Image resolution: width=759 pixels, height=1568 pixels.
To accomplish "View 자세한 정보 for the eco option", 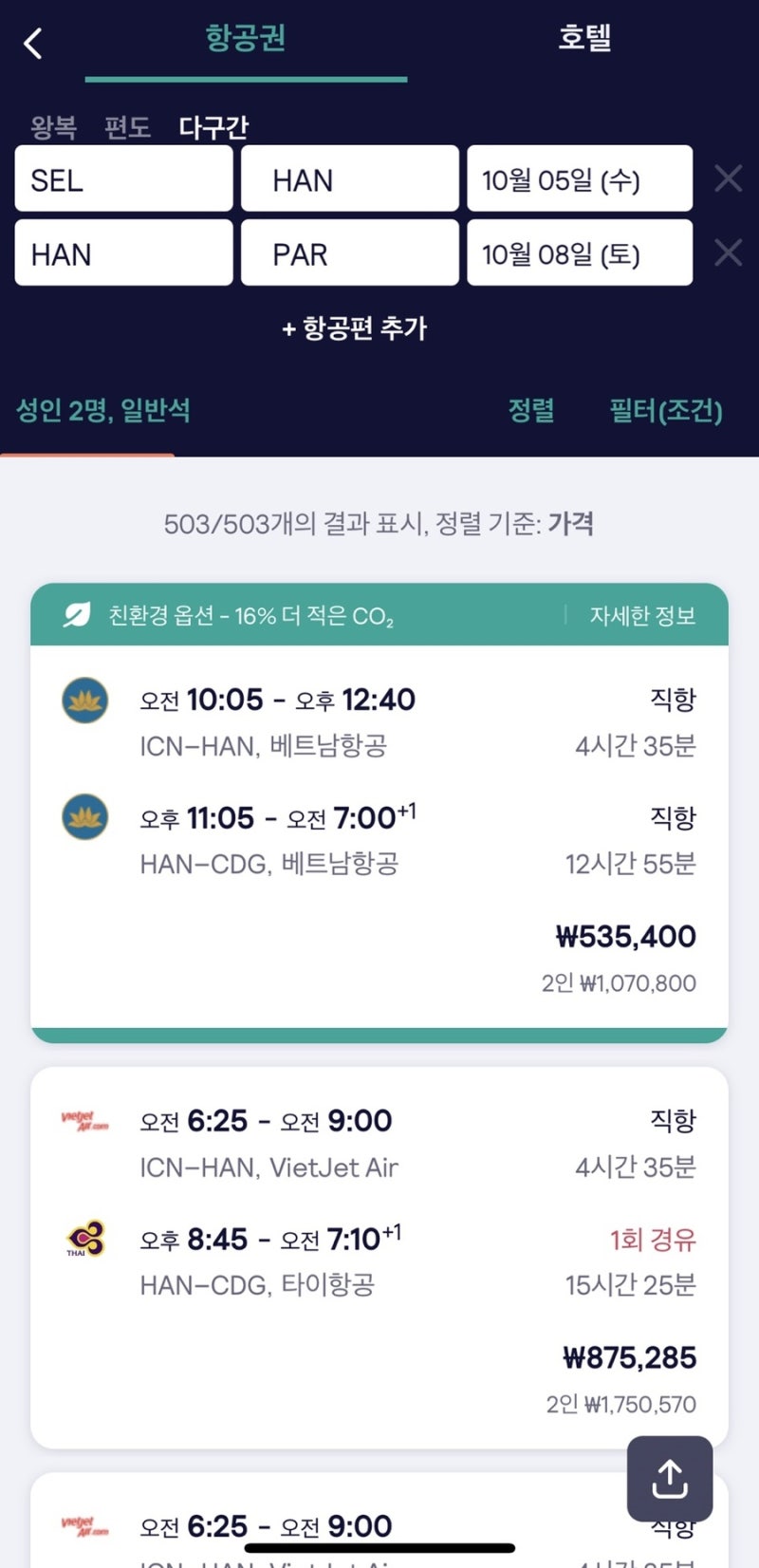I will click(x=642, y=616).
